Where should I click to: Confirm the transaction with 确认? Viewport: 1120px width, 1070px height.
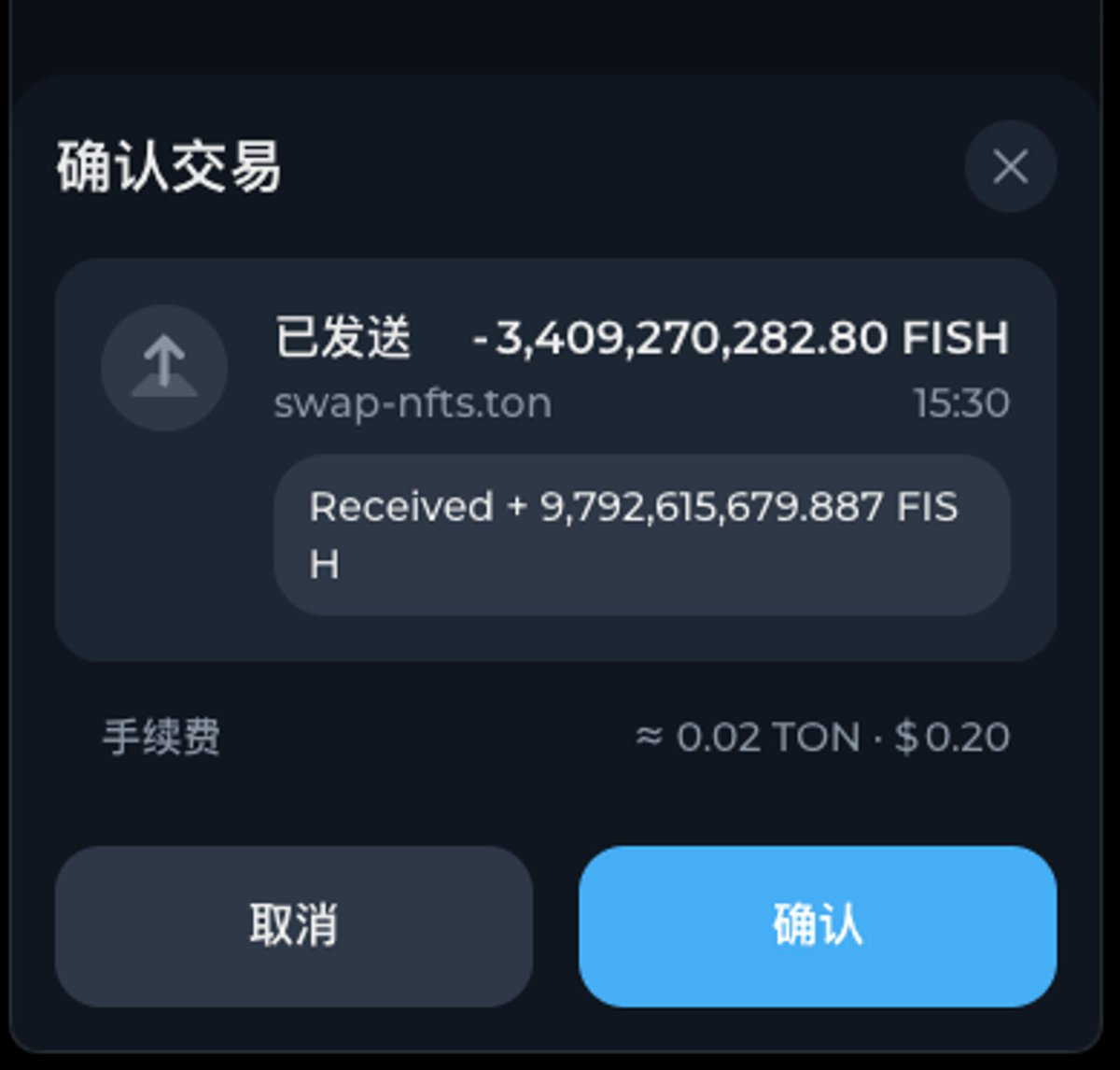817,925
